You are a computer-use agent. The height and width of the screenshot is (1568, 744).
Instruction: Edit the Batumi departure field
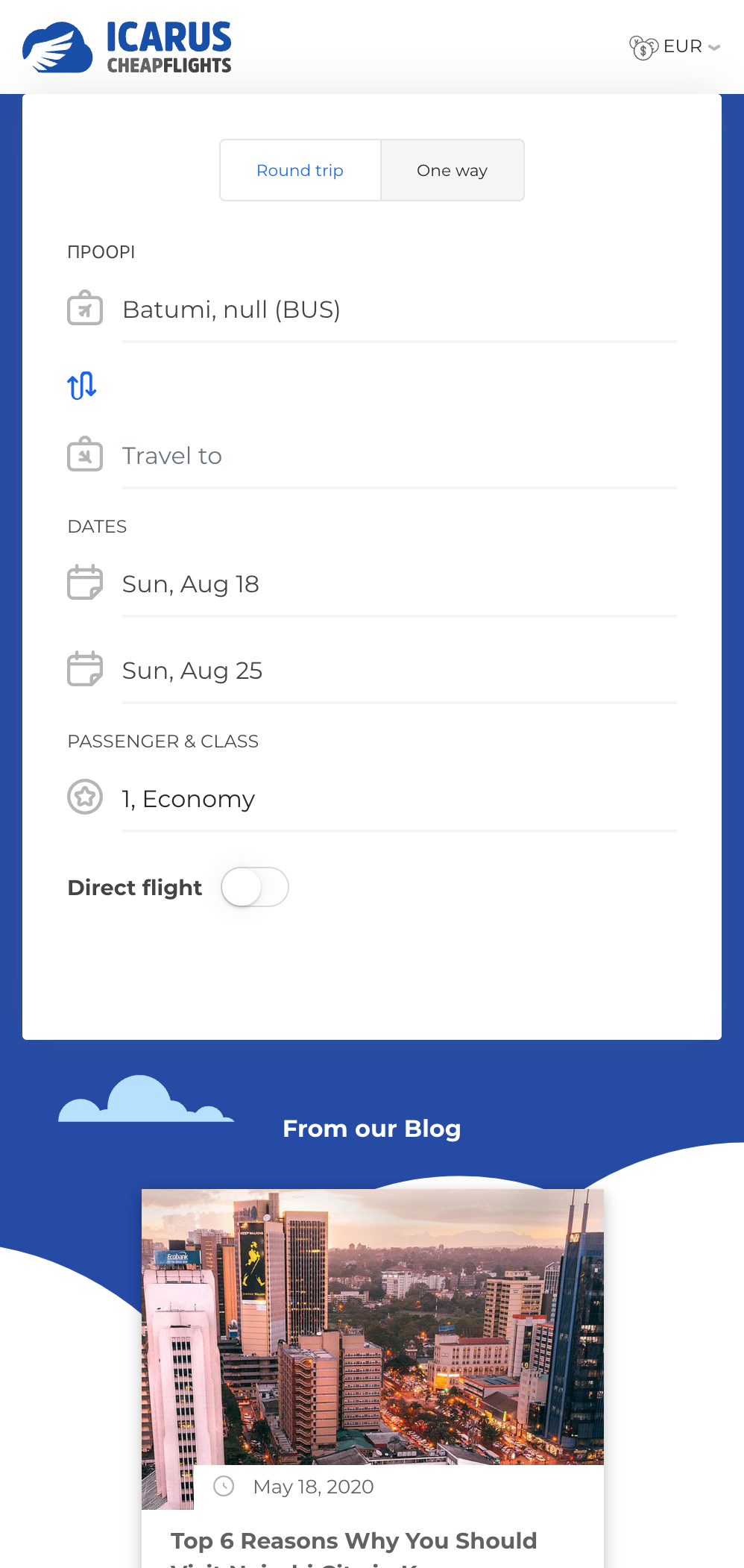[399, 310]
